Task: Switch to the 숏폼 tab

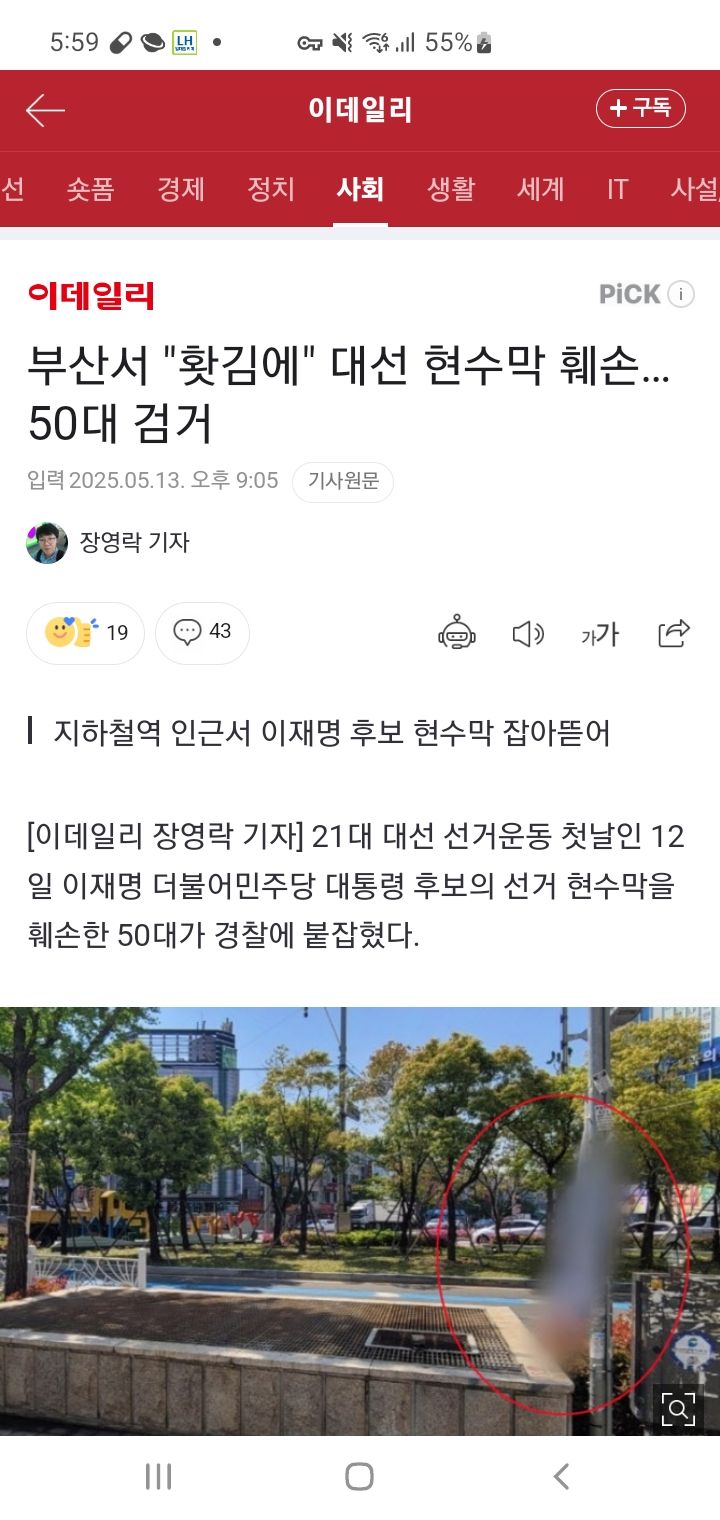Action: (x=90, y=189)
